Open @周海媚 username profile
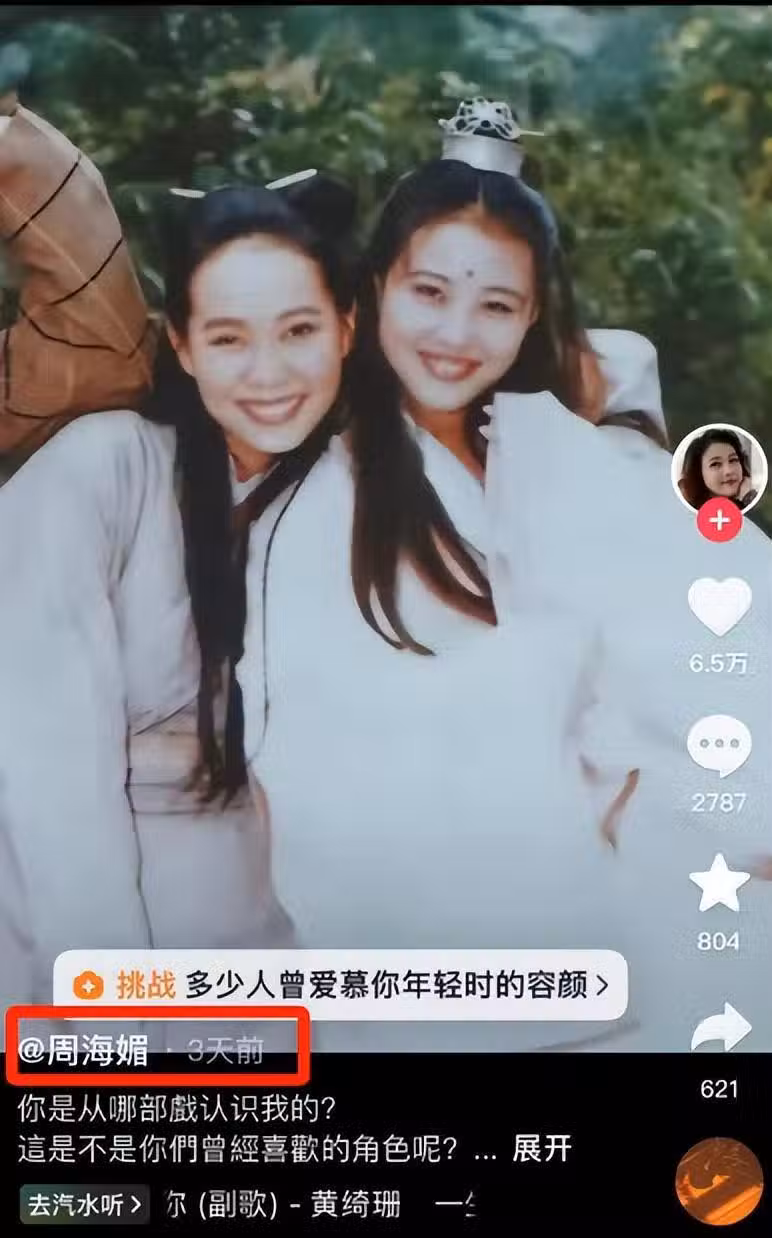Viewport: 772px width, 1238px height. point(84,1050)
